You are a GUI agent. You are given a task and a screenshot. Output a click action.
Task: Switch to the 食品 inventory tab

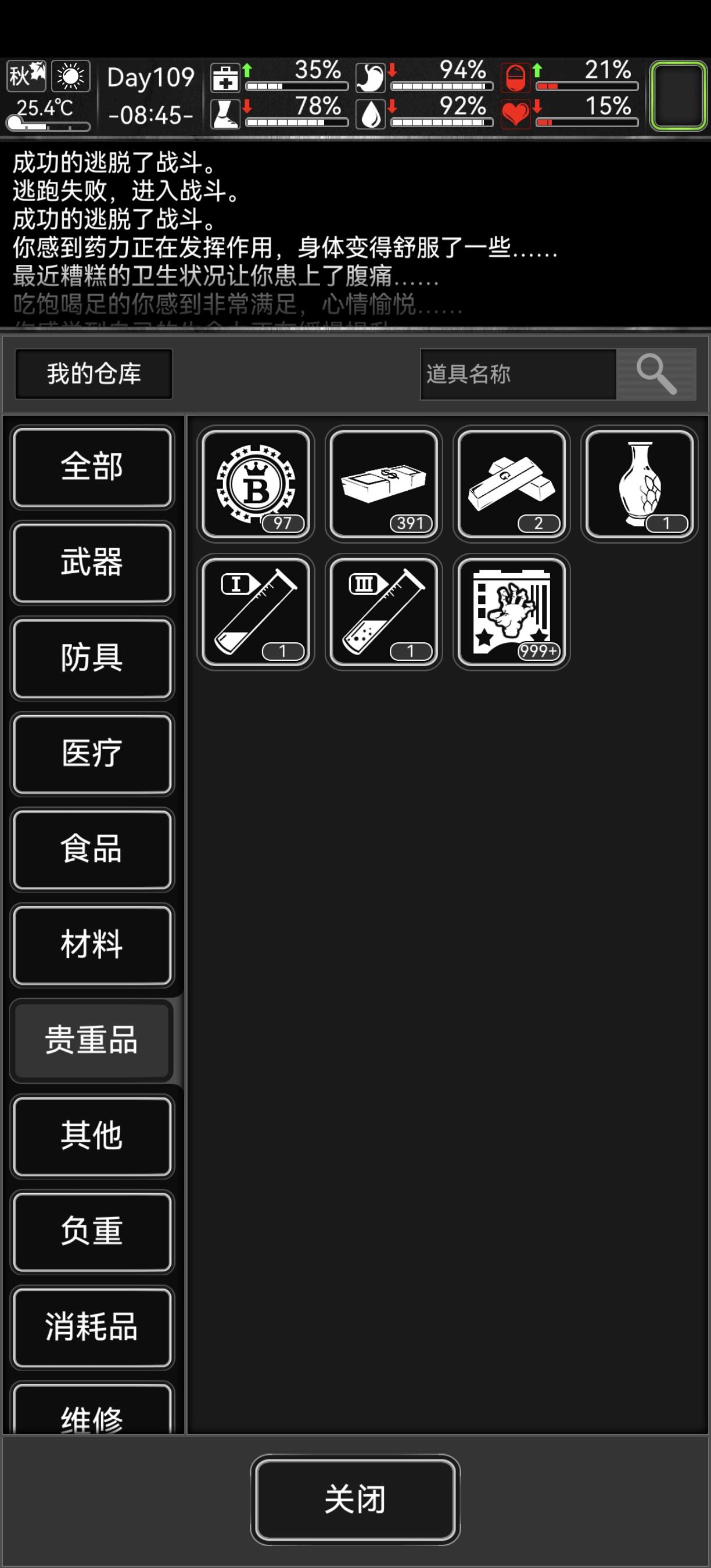(92, 850)
